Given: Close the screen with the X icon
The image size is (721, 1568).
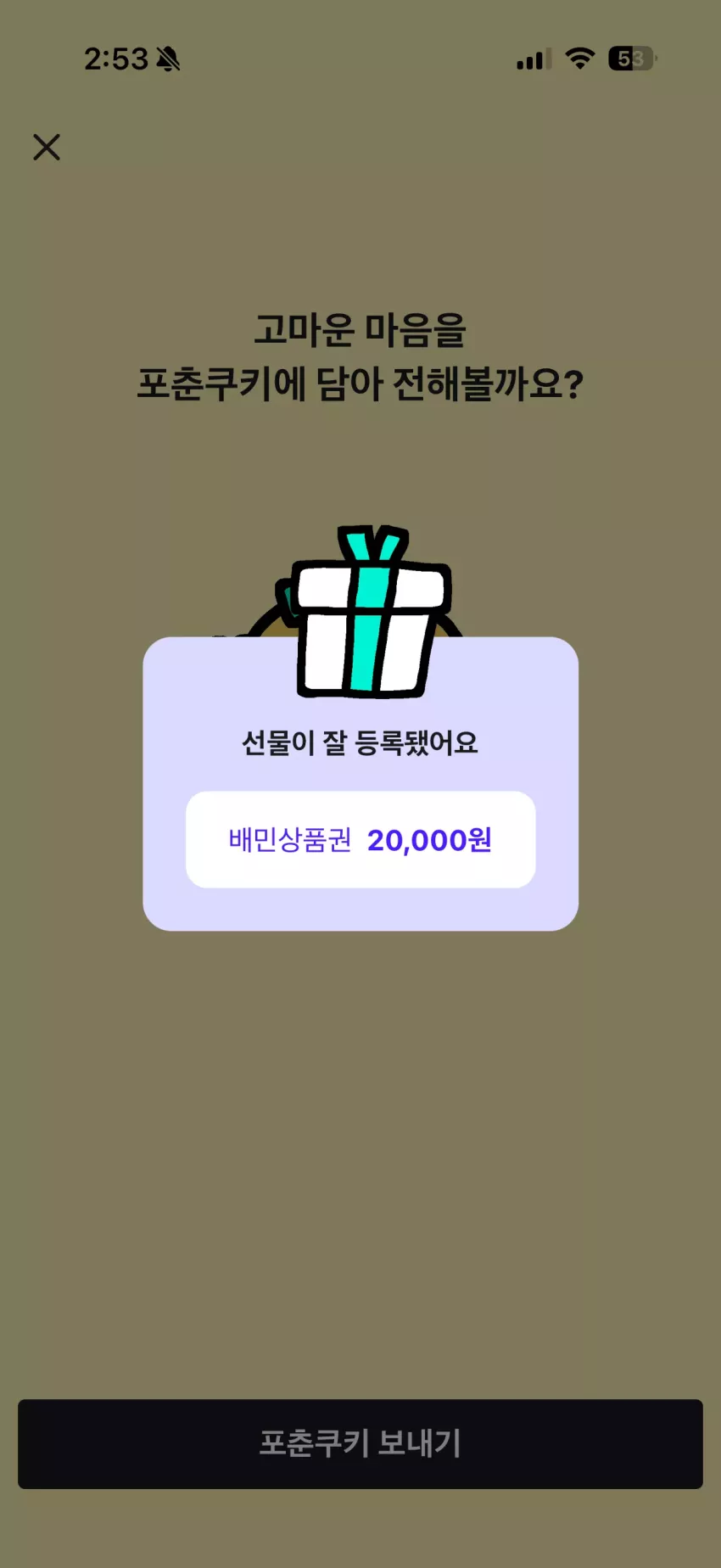Looking at the screenshot, I should (47, 147).
